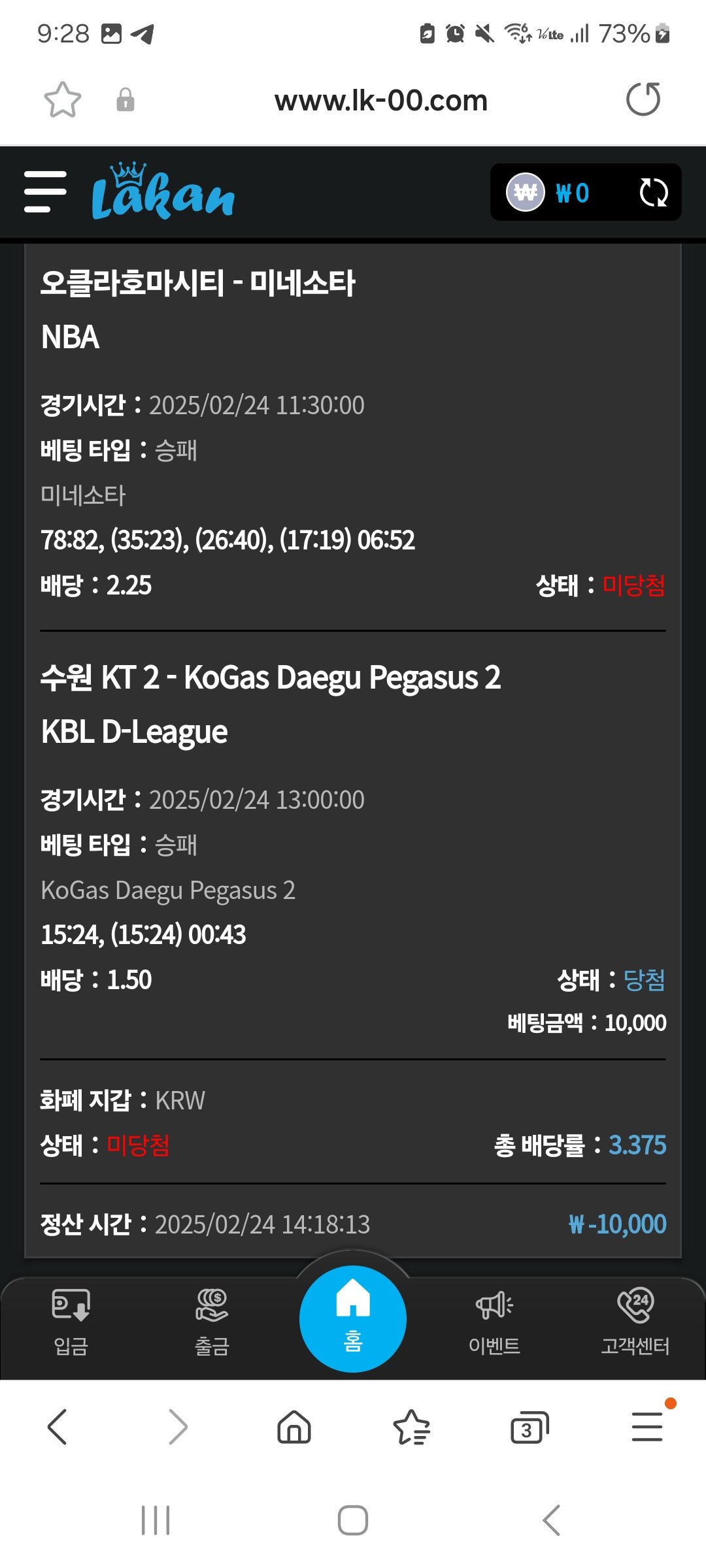Open the browser tools menu

click(x=647, y=1427)
